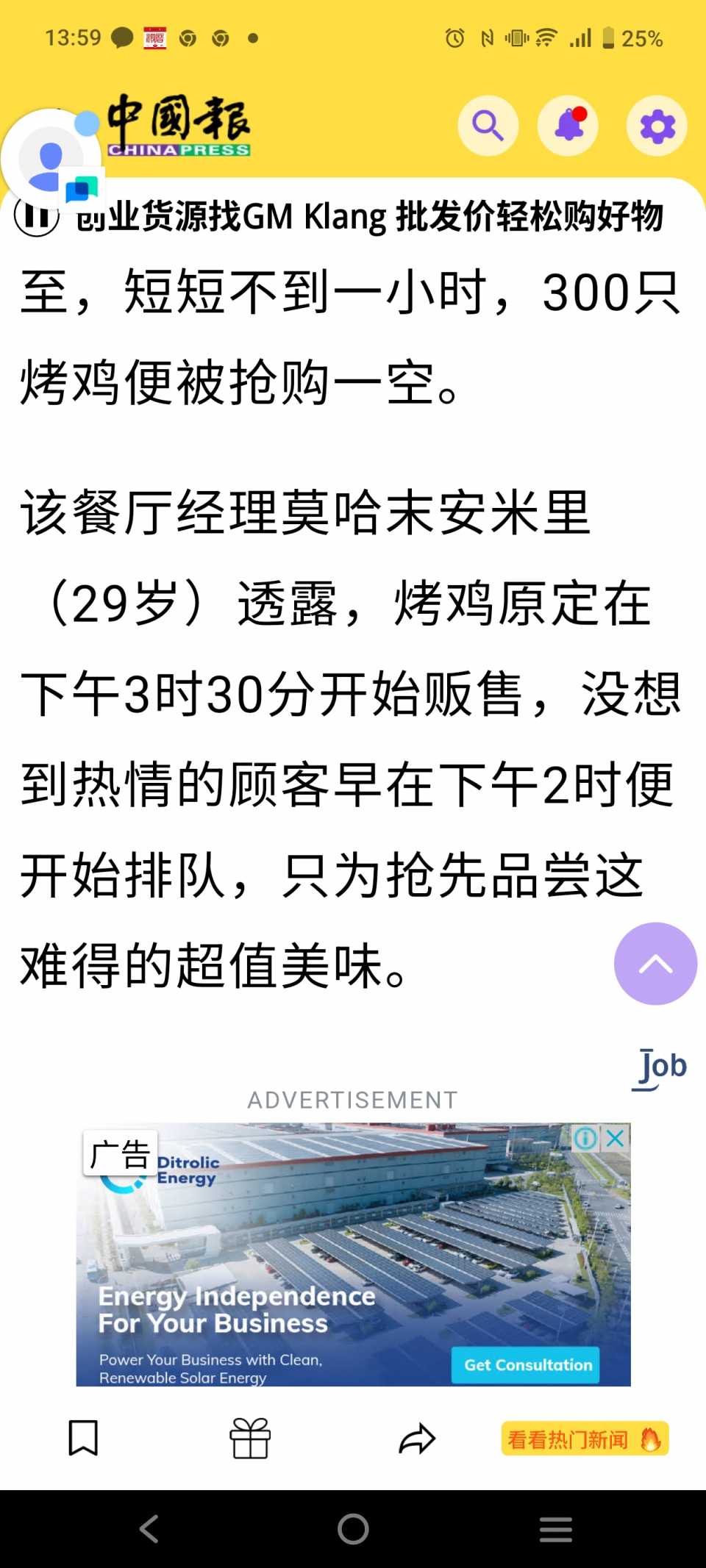Open recent apps from navigation bar
This screenshot has height=1568, width=706.
(555, 1529)
